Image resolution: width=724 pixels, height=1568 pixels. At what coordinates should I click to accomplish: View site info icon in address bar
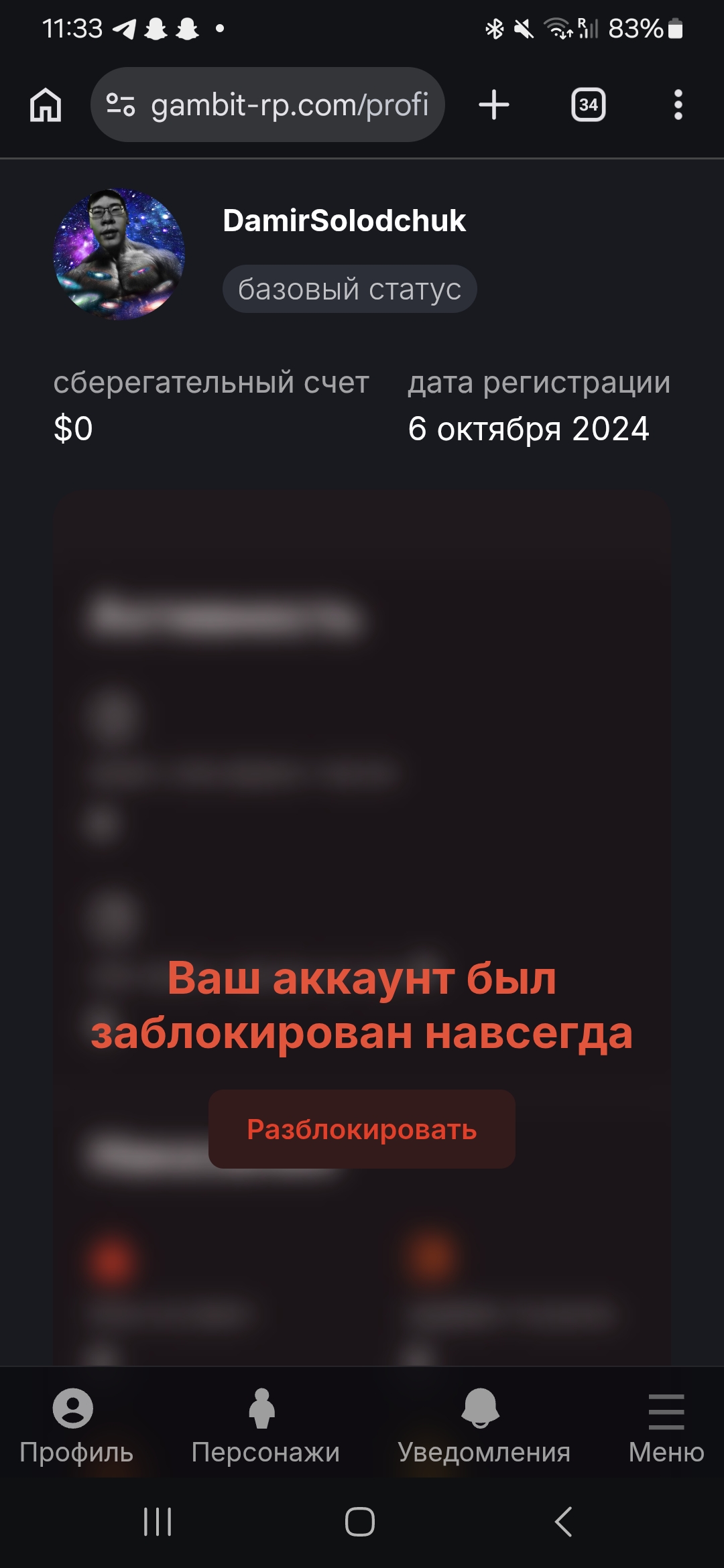coord(121,105)
